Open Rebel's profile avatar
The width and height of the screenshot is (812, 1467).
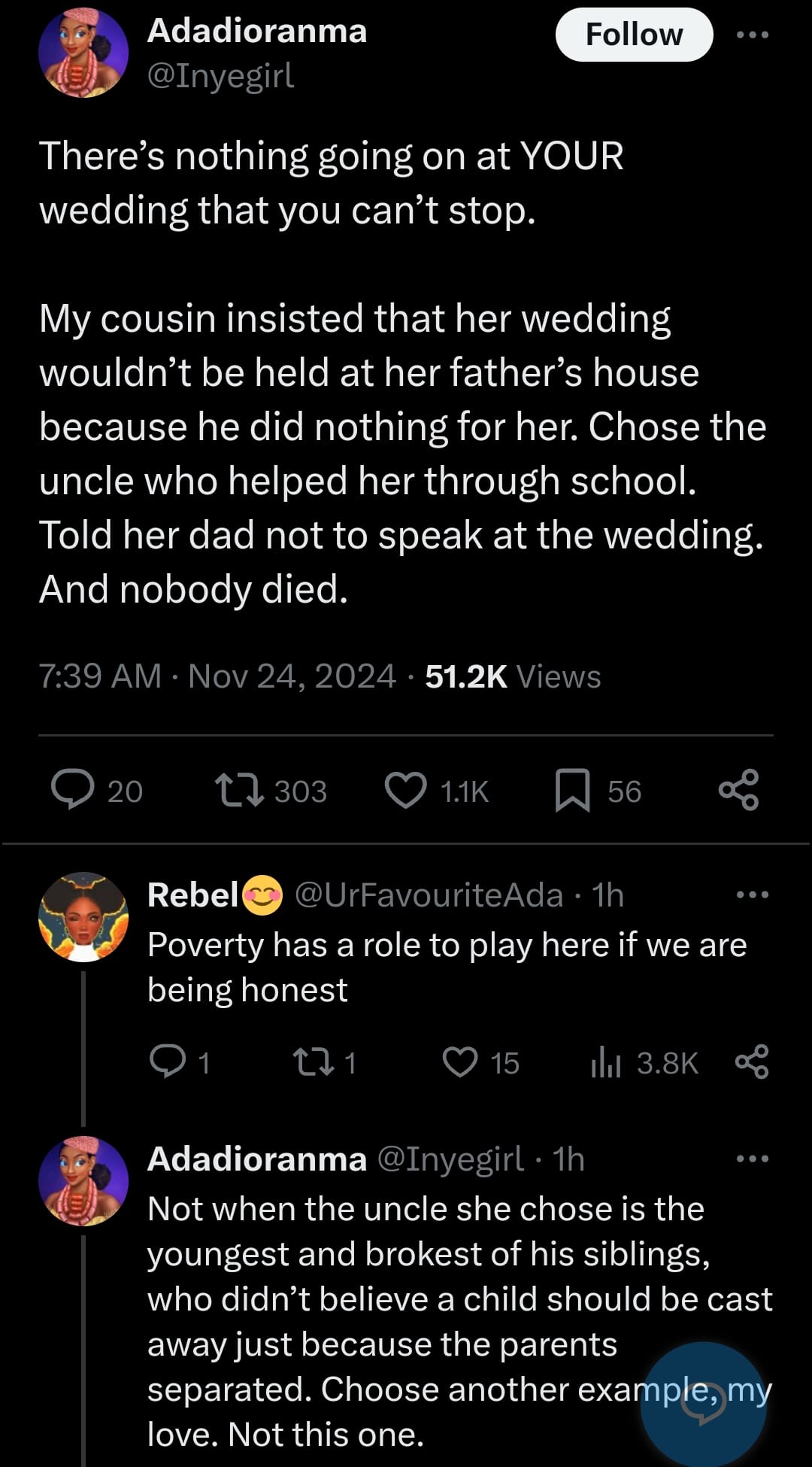(83, 917)
